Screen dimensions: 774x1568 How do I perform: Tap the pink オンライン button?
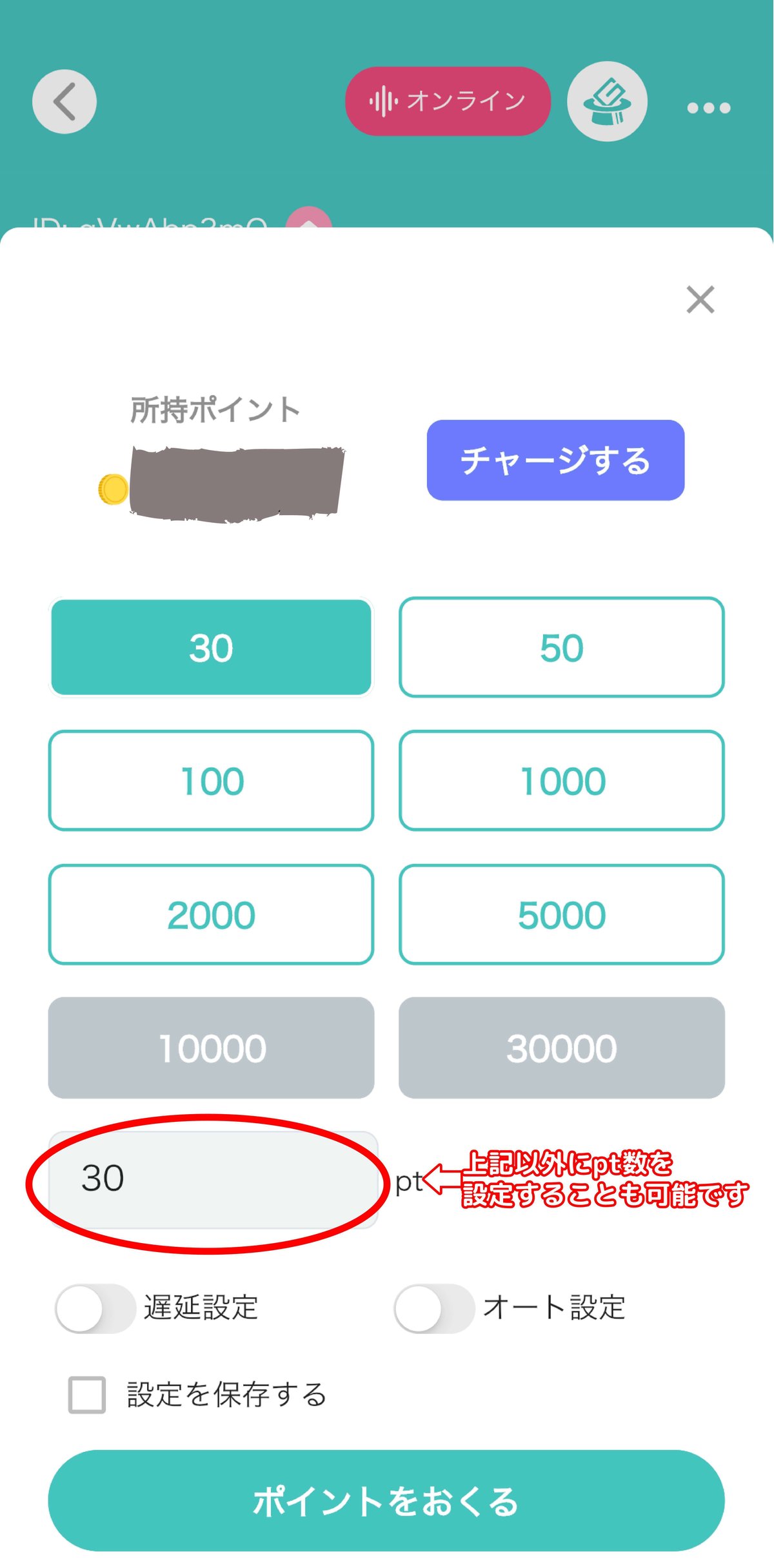tap(448, 101)
